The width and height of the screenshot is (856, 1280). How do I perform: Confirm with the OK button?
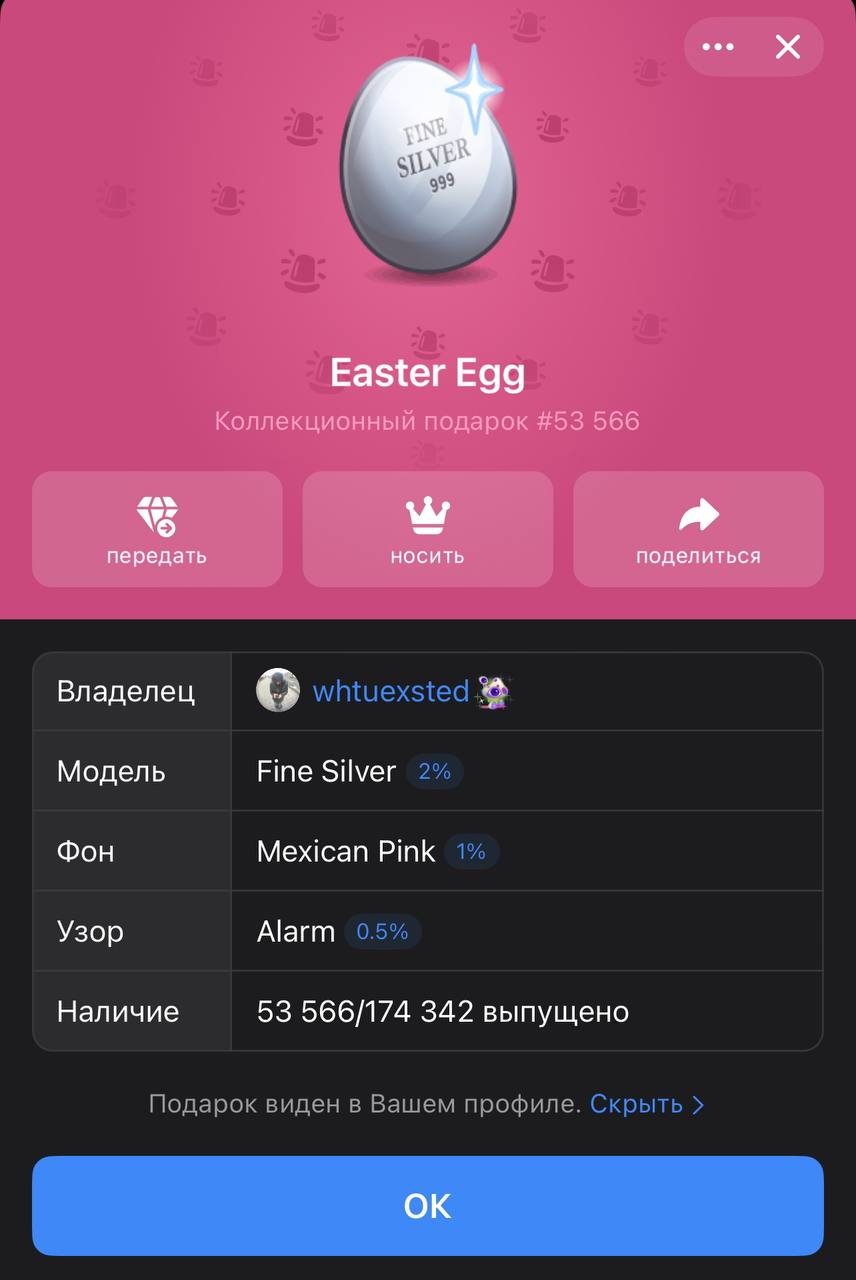pos(428,1206)
